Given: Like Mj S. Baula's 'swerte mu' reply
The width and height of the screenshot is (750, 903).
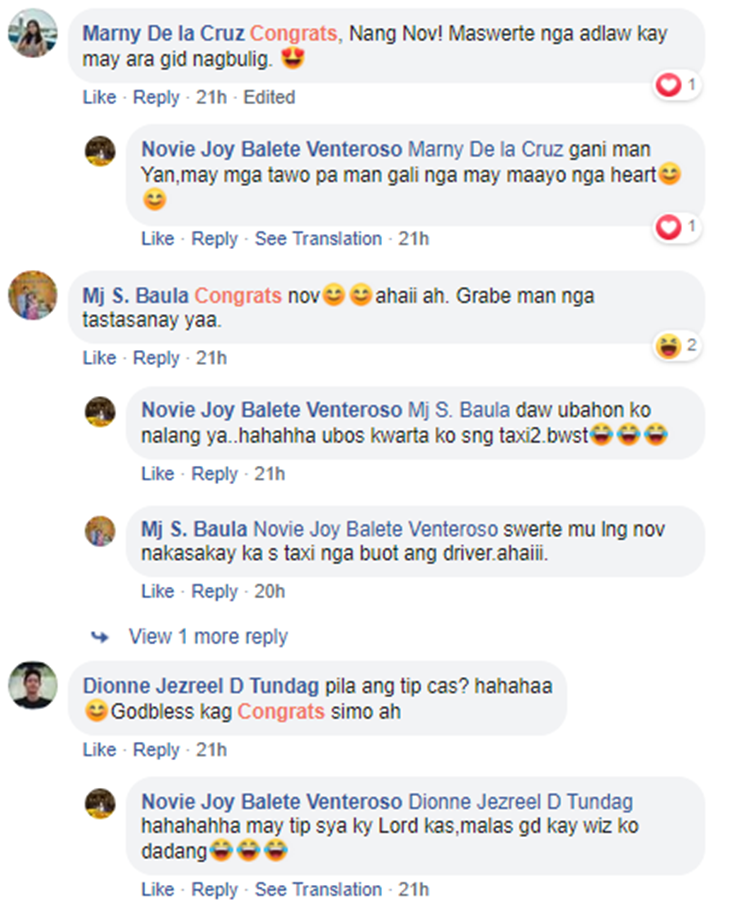Looking at the screenshot, I should tap(157, 591).
